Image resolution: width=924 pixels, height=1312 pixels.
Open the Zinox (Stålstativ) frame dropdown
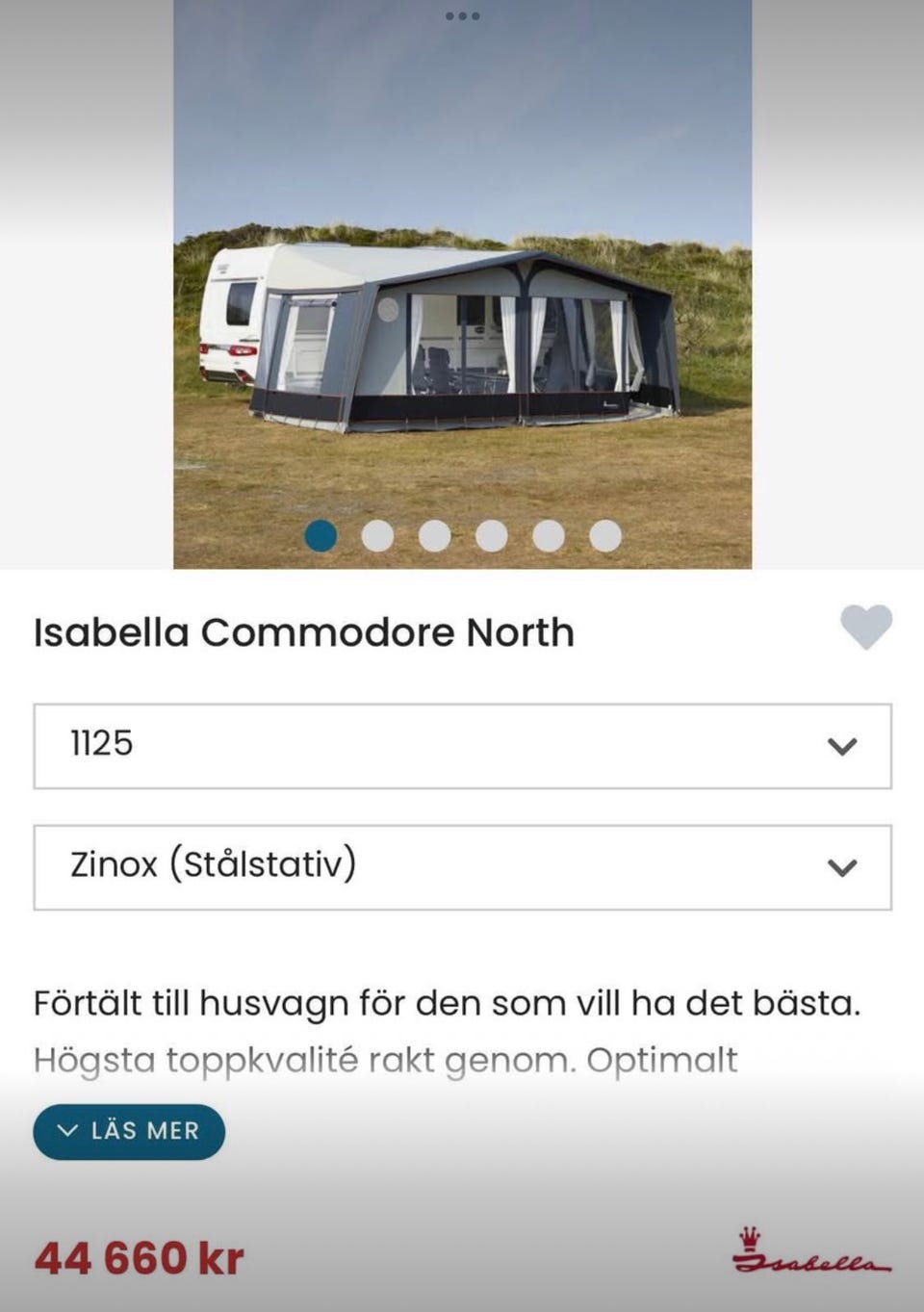coord(462,867)
